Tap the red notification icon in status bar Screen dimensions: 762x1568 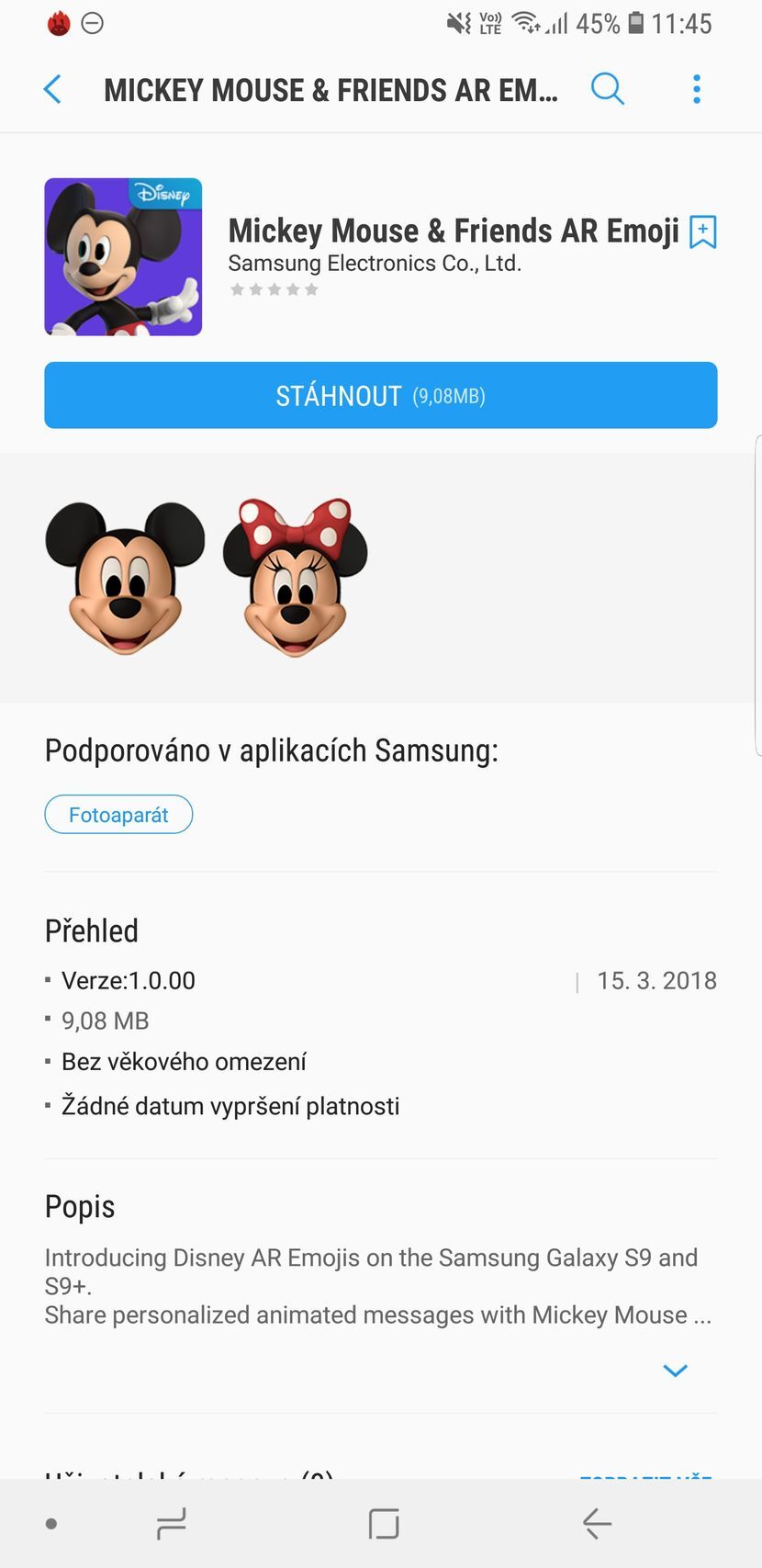[58, 24]
